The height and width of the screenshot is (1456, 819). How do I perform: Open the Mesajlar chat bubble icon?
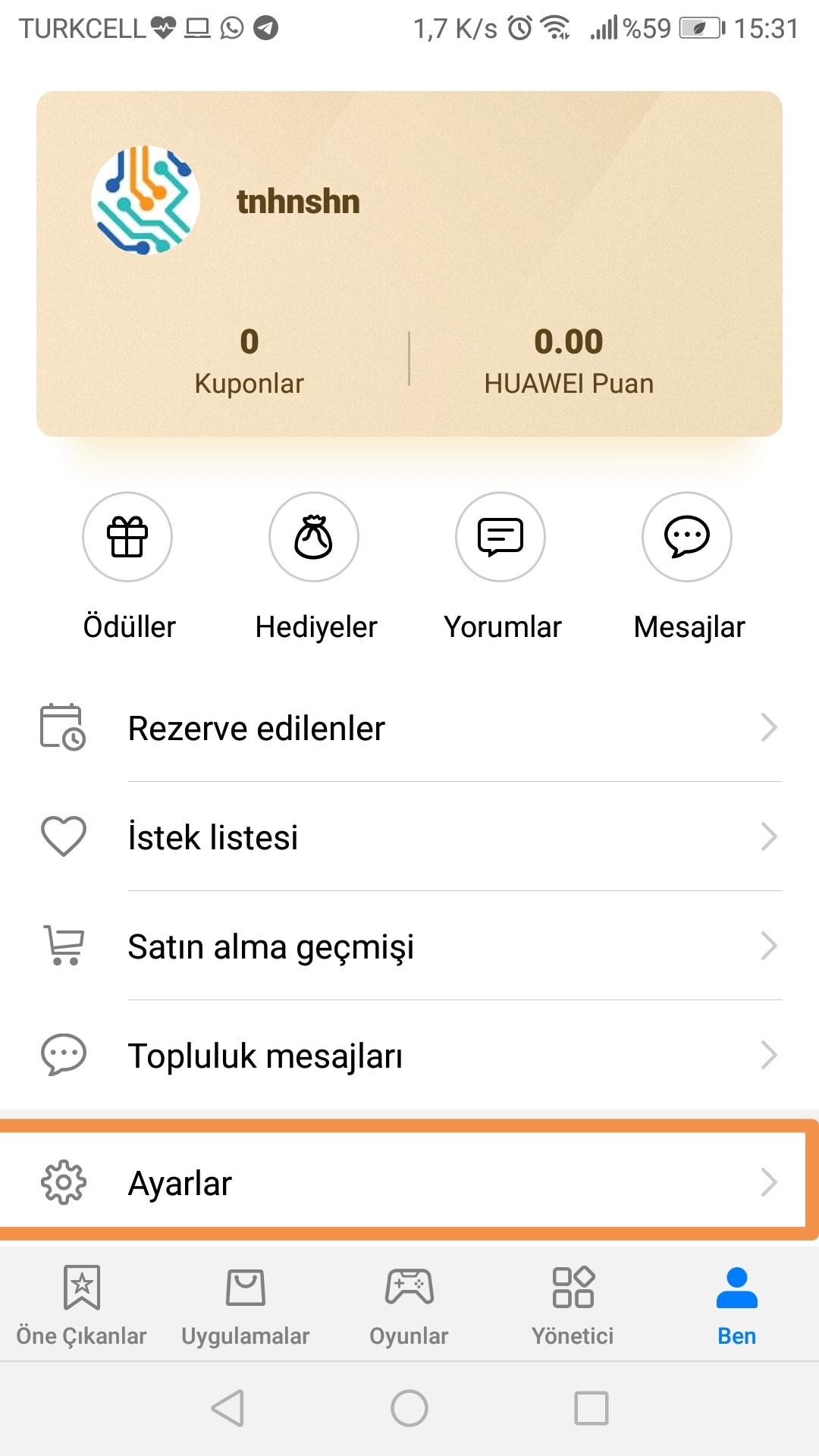click(x=686, y=537)
